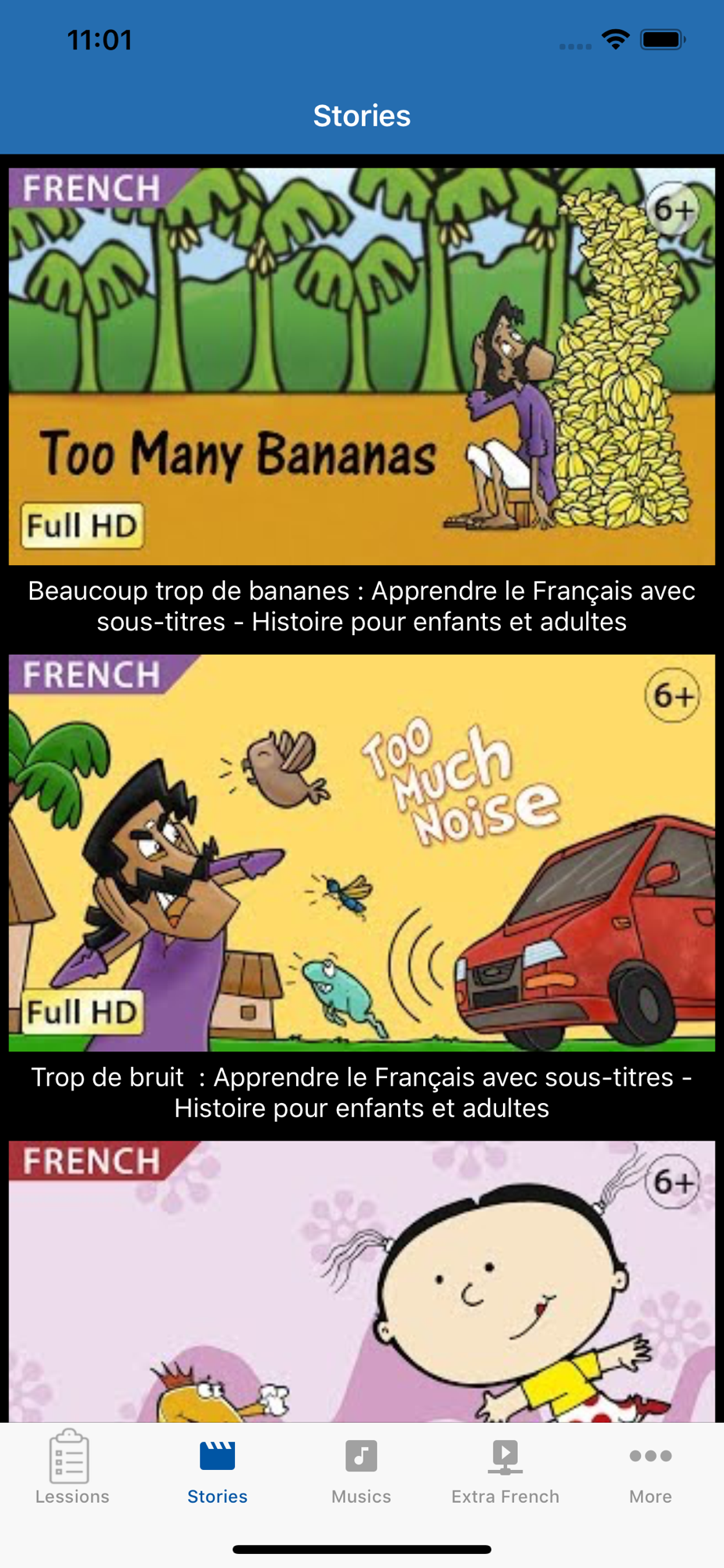Image resolution: width=724 pixels, height=1568 pixels.
Task: Select the Stories tab
Action: (x=217, y=1467)
